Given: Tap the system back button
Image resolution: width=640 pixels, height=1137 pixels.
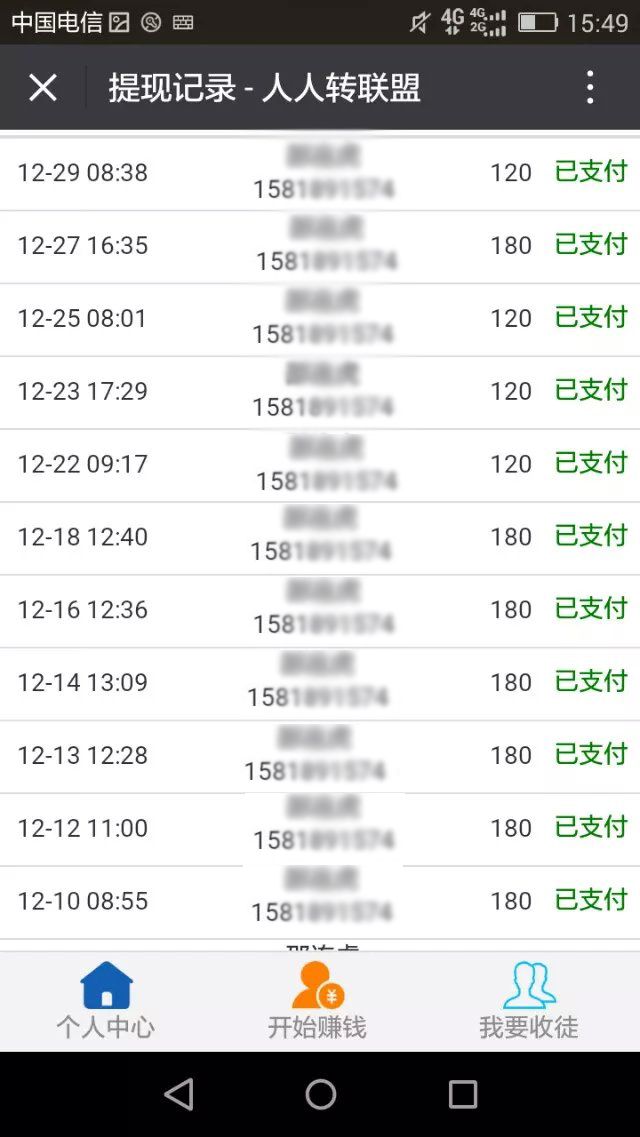Looking at the screenshot, I should click(x=179, y=1094).
